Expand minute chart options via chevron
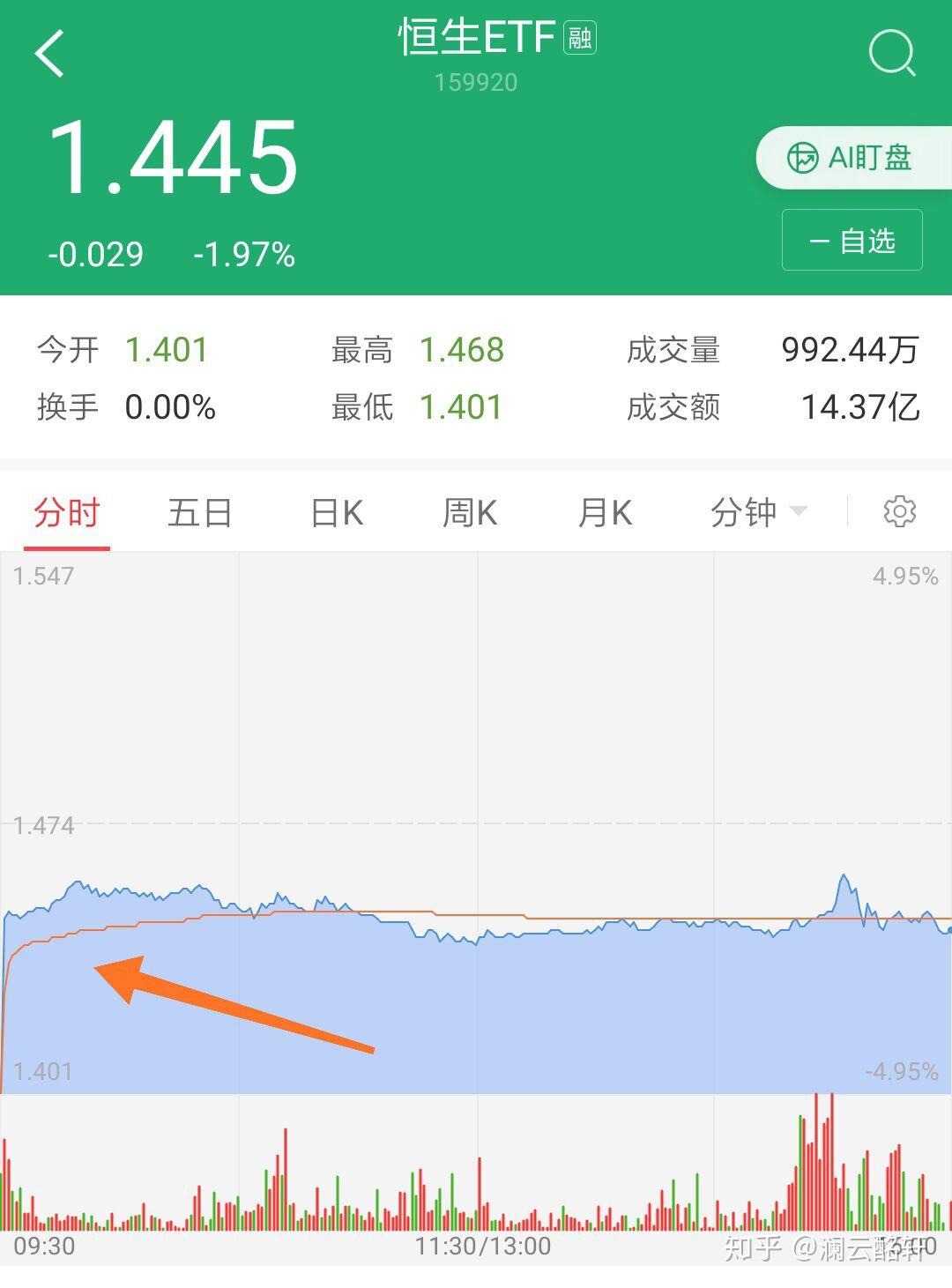This screenshot has width=952, height=1288. 799,512
